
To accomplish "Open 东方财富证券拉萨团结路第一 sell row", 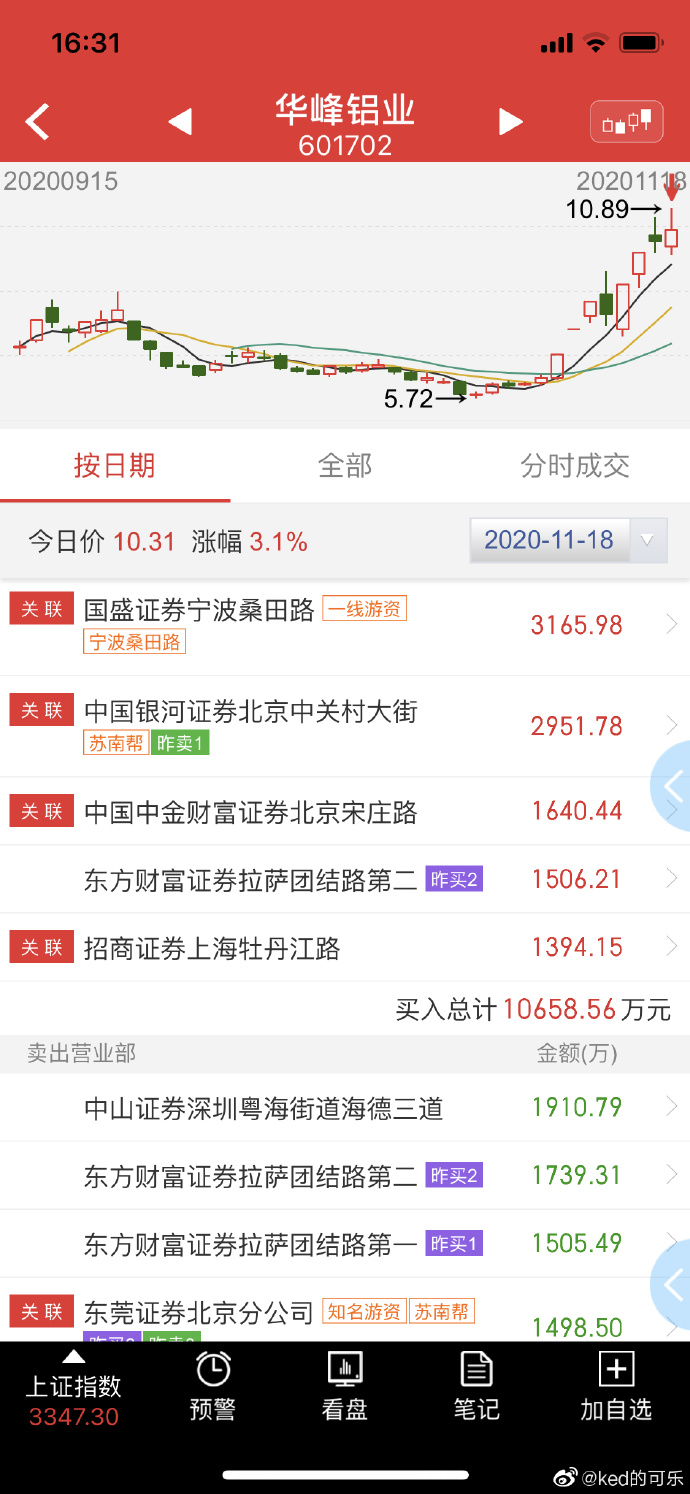I will (345, 1243).
